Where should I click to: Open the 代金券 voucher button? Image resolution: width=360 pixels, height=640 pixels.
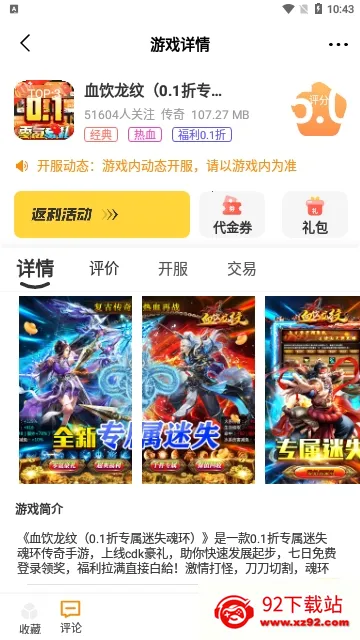click(x=232, y=214)
